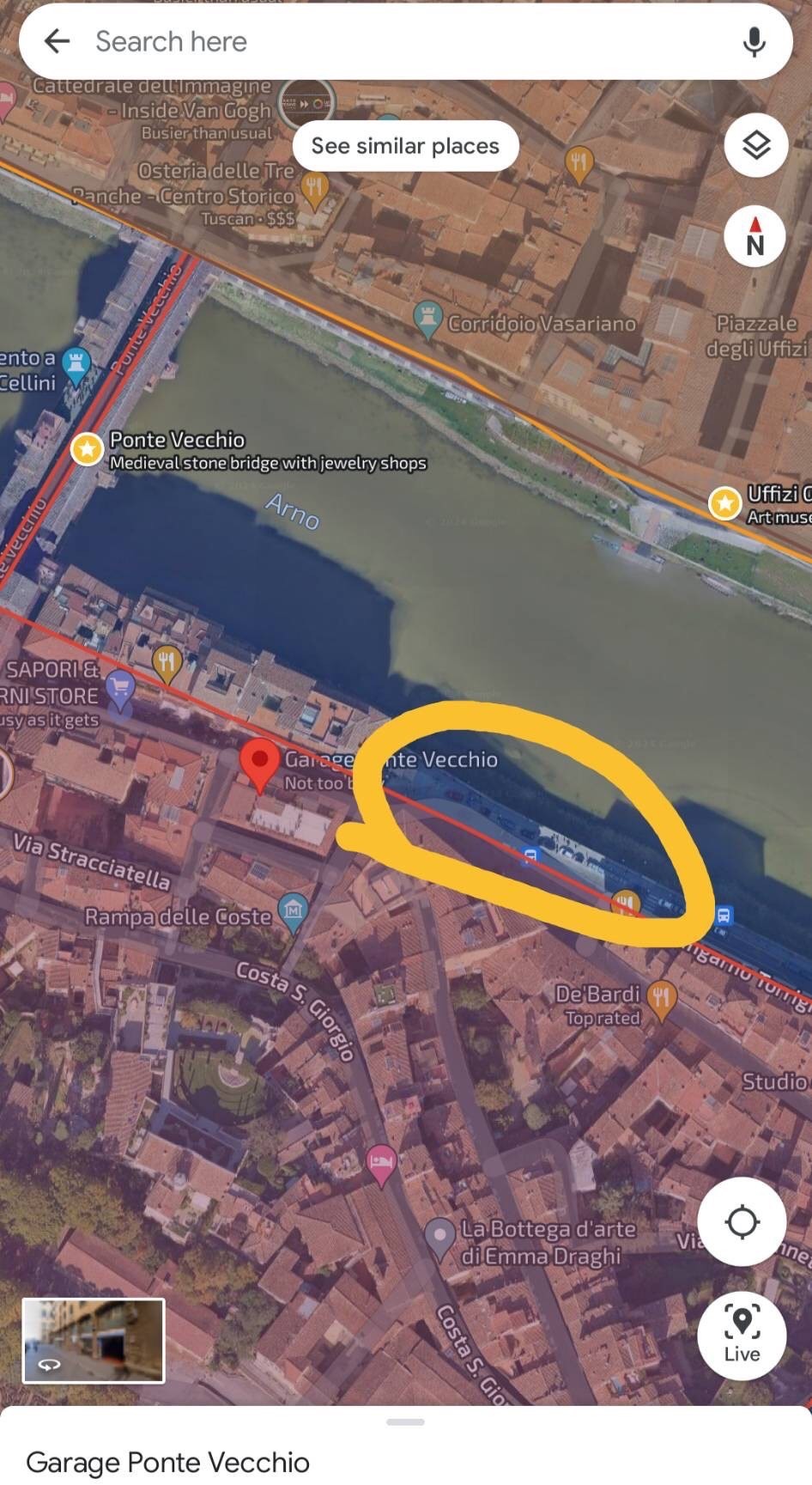Go back using the arrow in search bar
The image size is (812, 1485).
[57, 41]
